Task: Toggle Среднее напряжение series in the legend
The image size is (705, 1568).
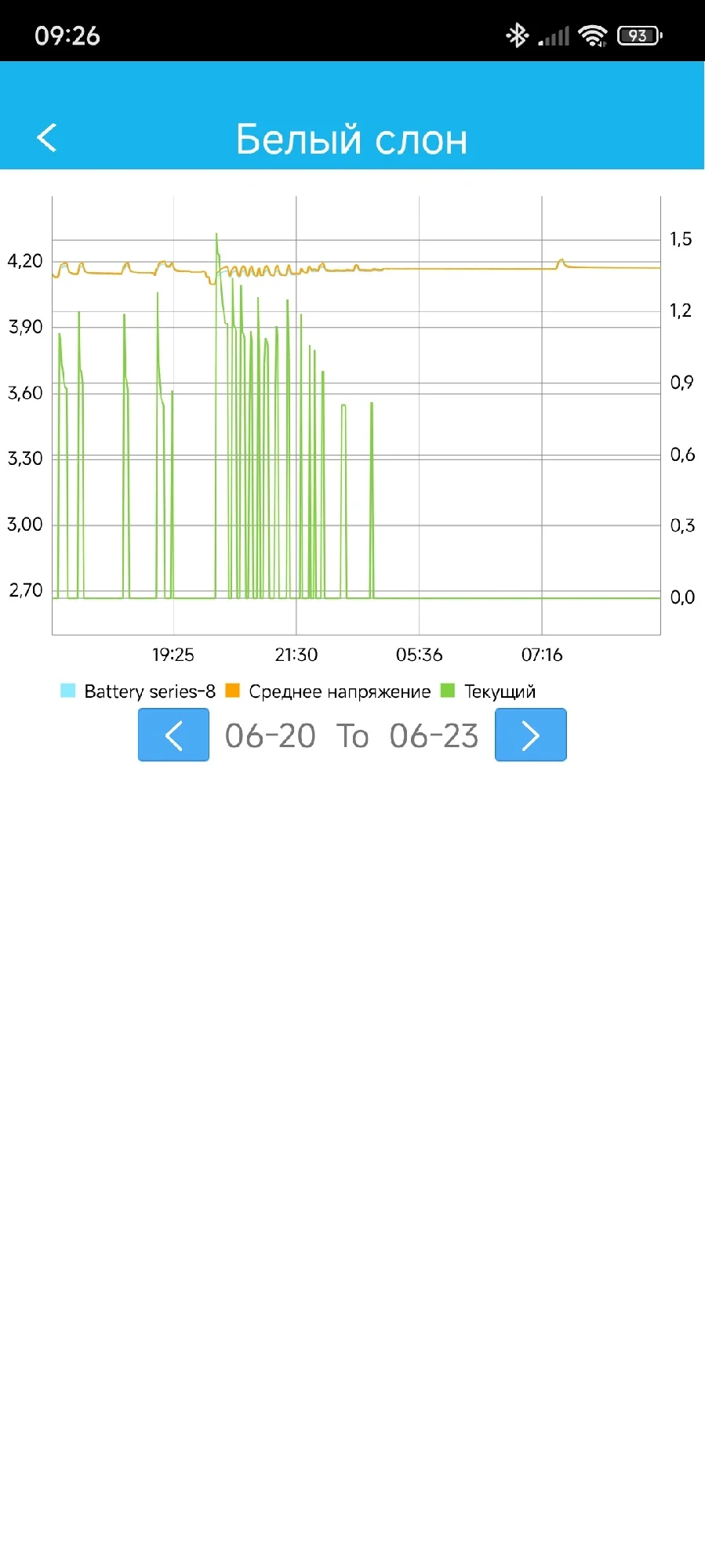Action: click(x=328, y=691)
